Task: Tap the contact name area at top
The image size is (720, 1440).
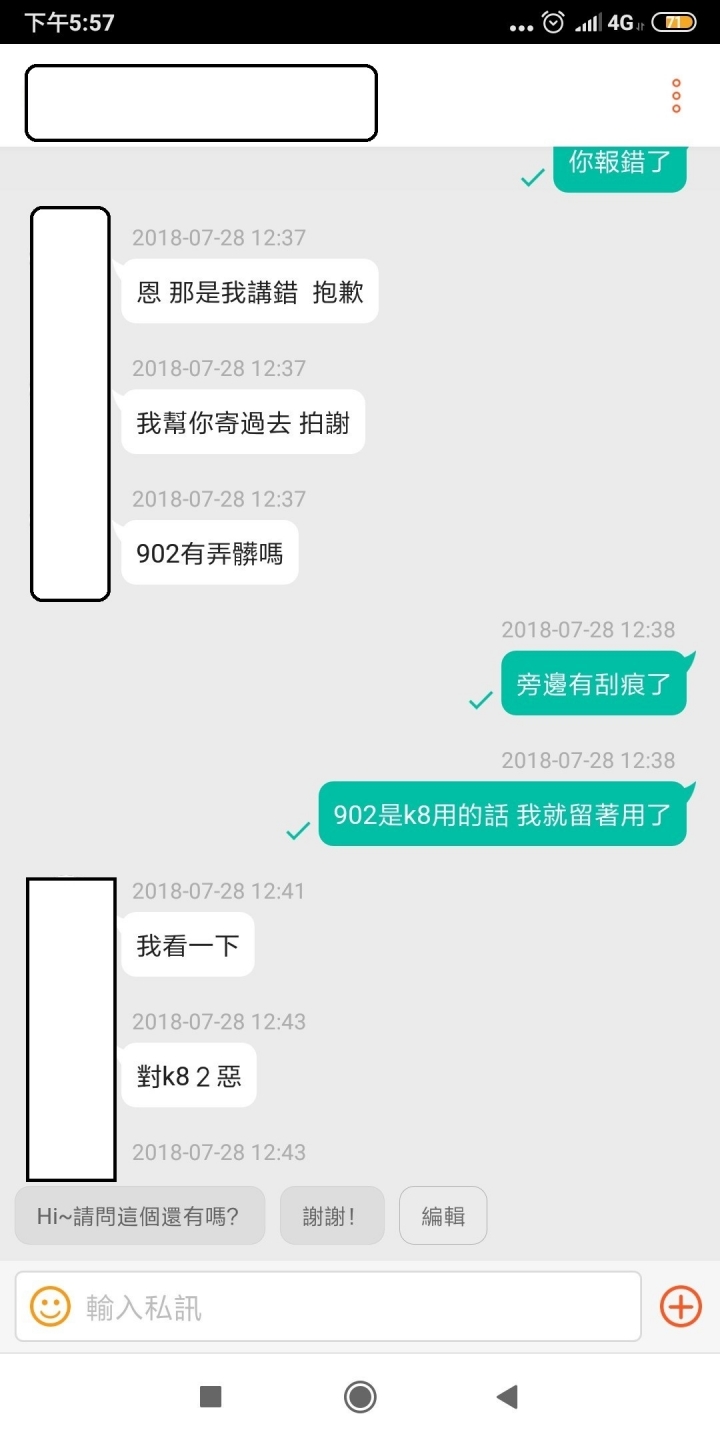Action: coord(200,102)
